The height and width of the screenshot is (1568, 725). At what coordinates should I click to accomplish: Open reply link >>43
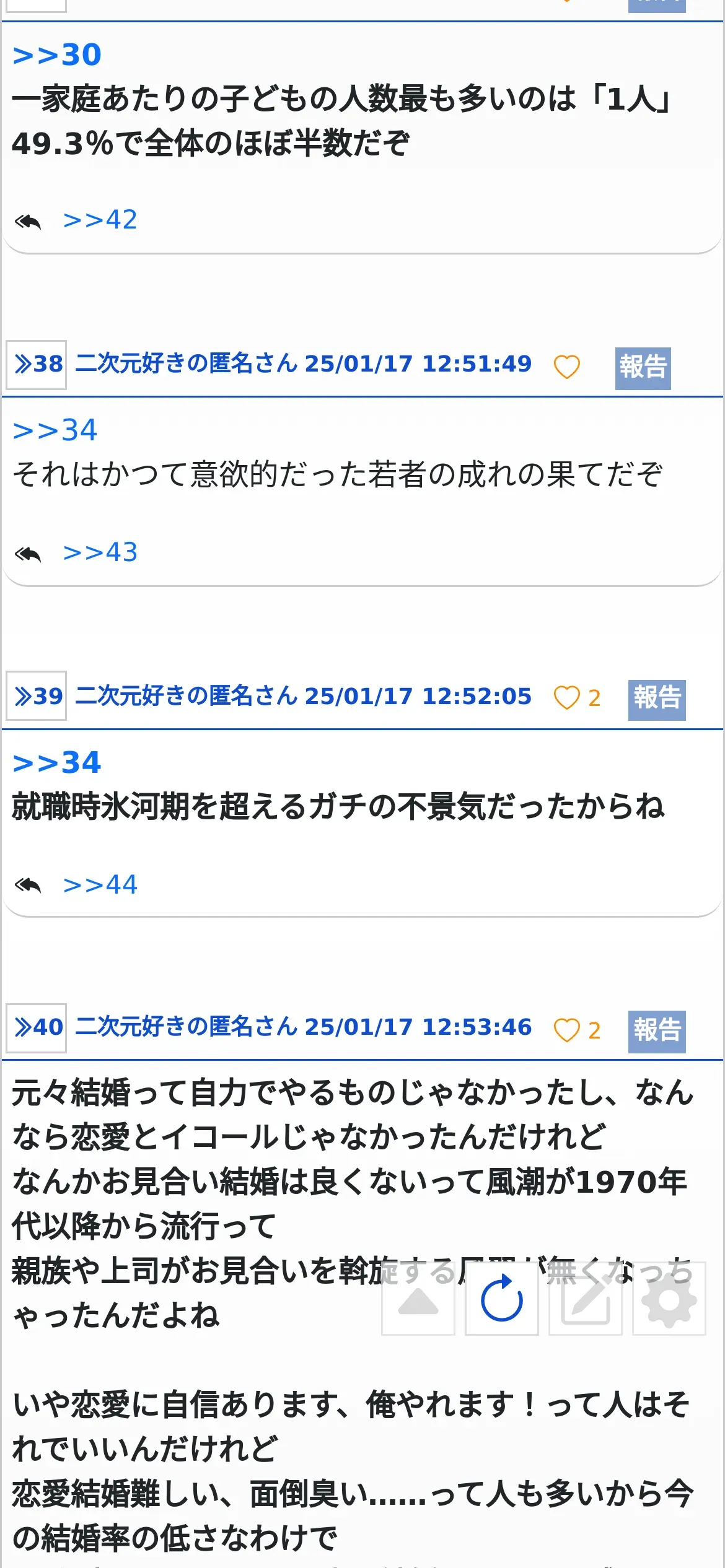[100, 553]
